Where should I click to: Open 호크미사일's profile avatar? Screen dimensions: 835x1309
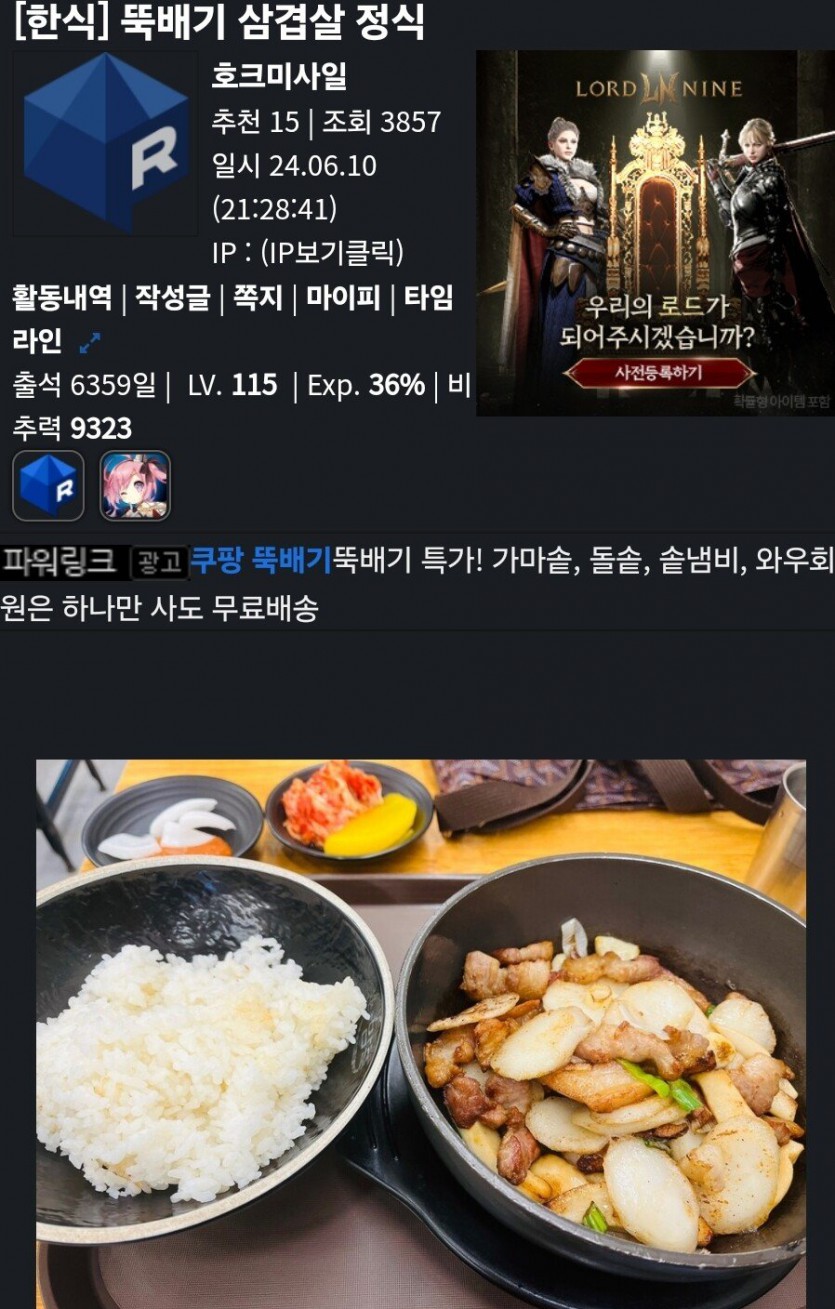click(x=105, y=143)
